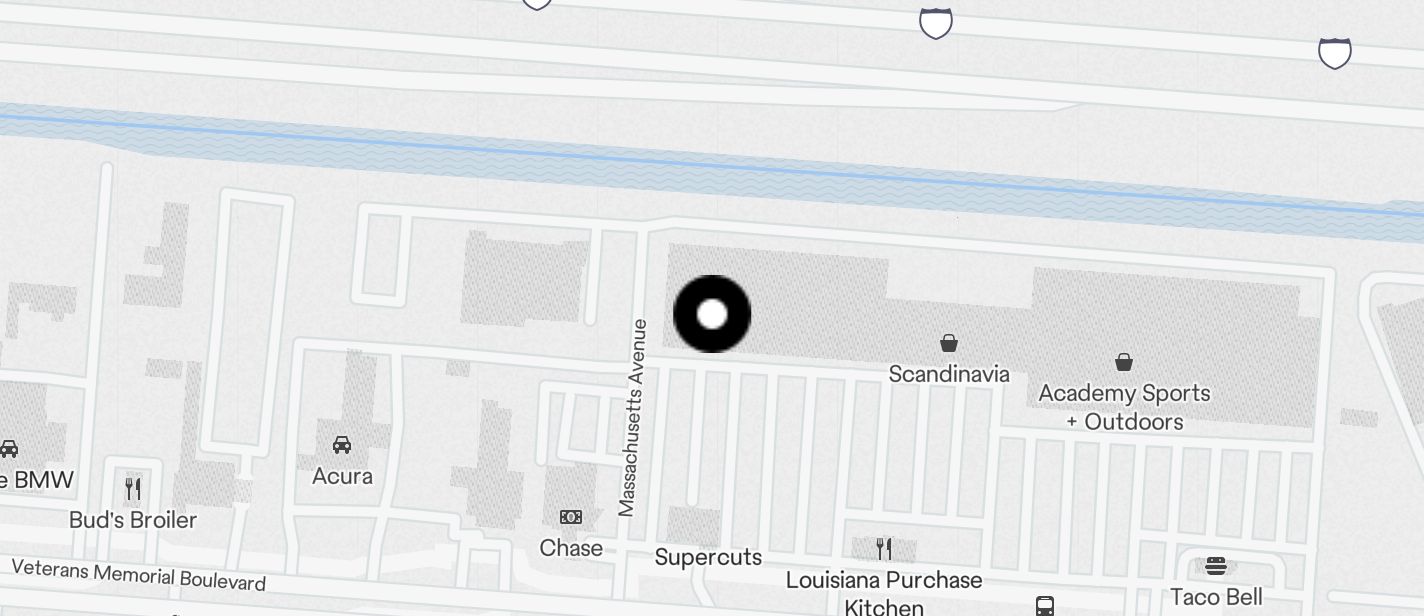Select the Scandinavia shop marker
This screenshot has width=1424, height=616.
pyautogui.click(x=949, y=345)
